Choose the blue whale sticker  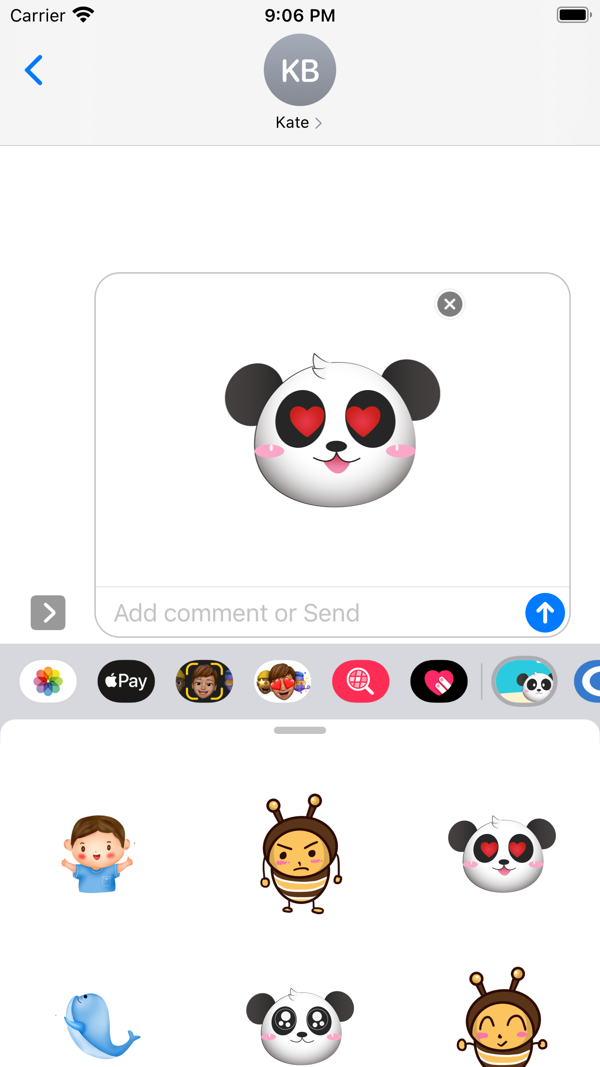pos(97,1025)
